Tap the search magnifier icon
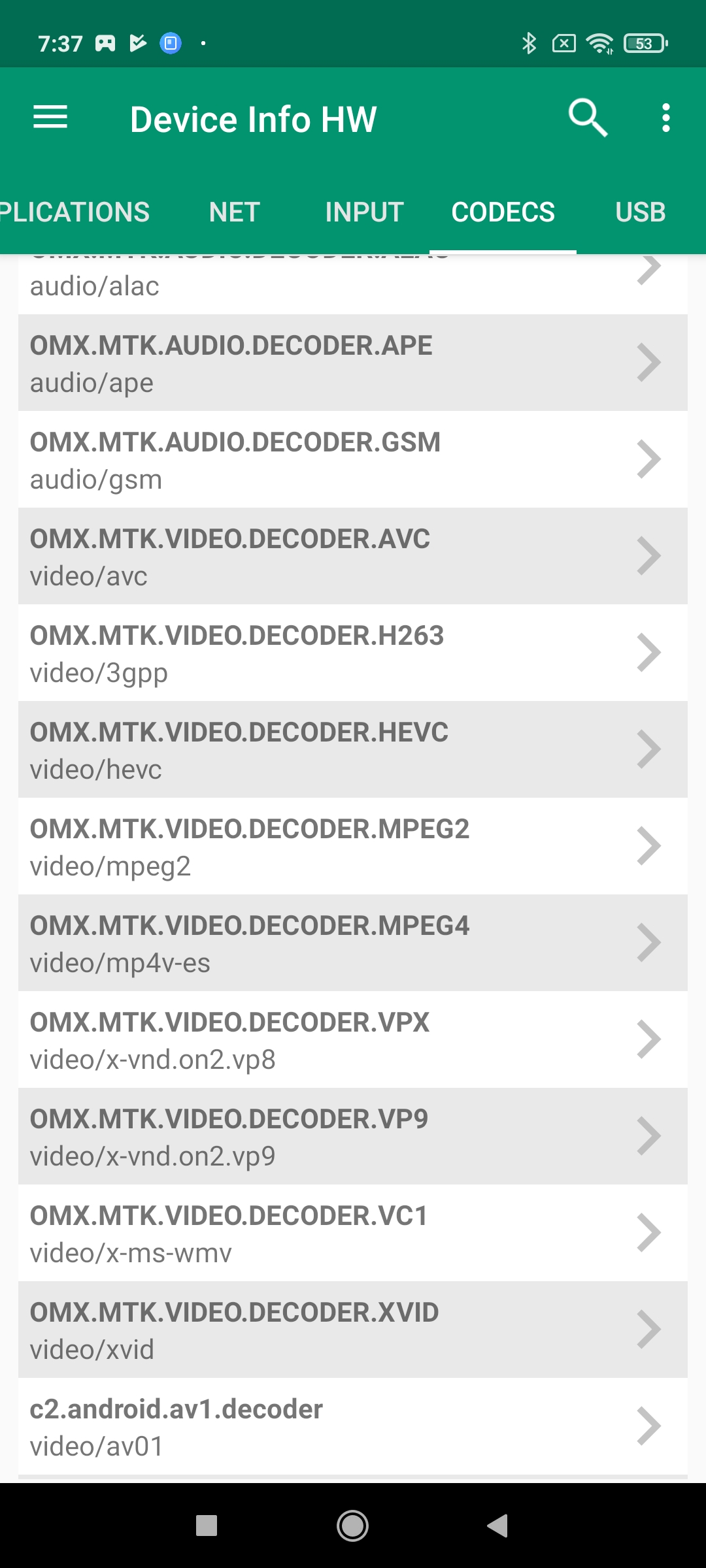 pyautogui.click(x=588, y=118)
